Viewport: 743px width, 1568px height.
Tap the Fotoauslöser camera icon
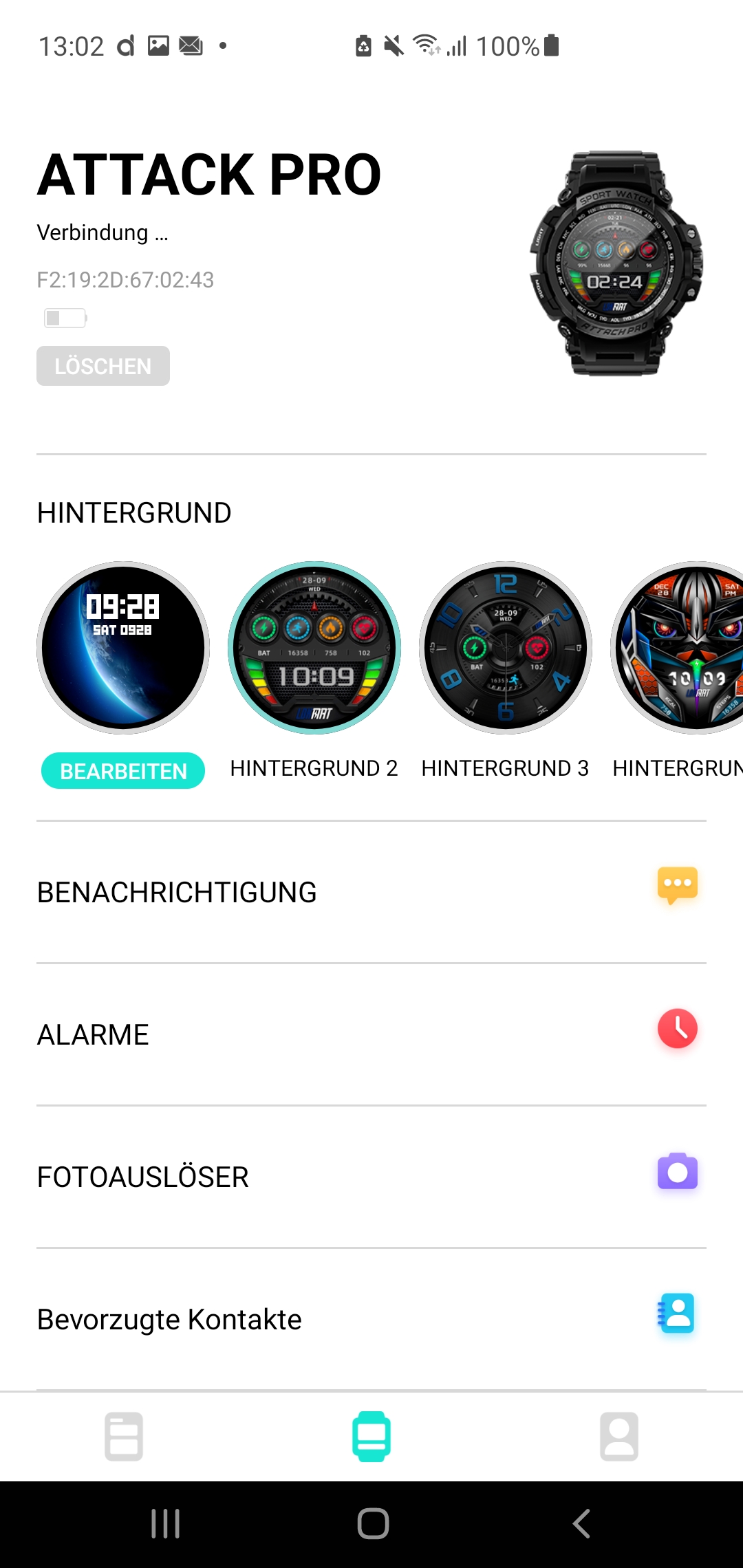click(676, 1173)
